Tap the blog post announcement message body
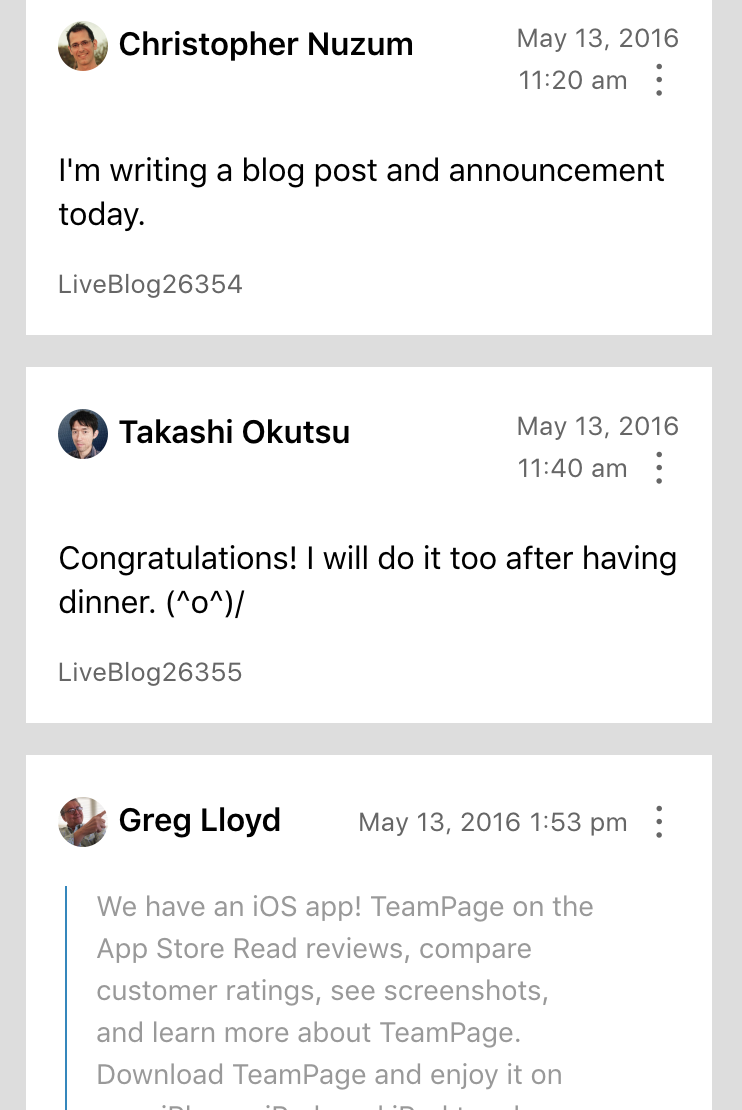 tap(361, 191)
